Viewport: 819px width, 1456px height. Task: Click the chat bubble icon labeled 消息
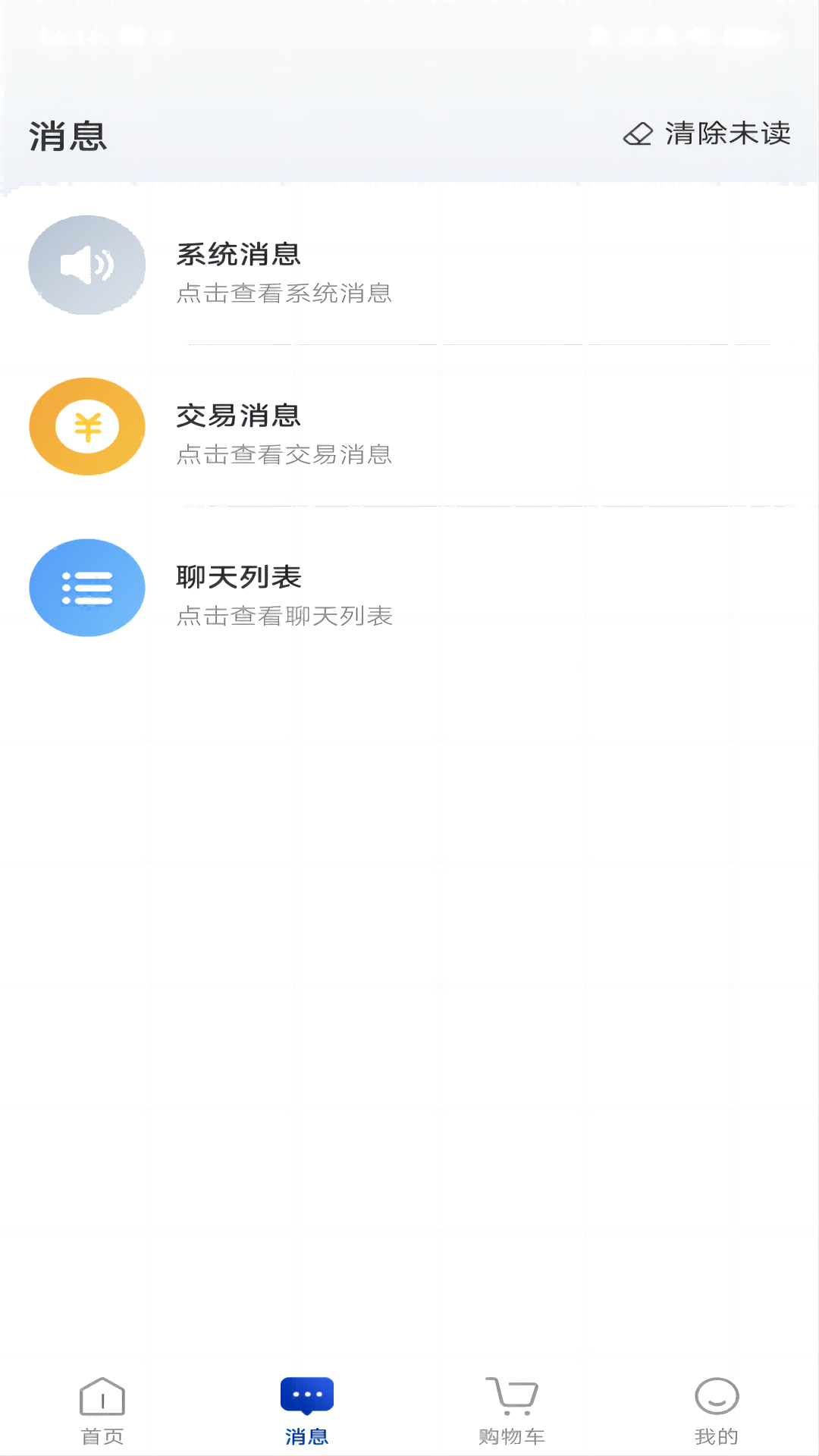pyautogui.click(x=307, y=1407)
